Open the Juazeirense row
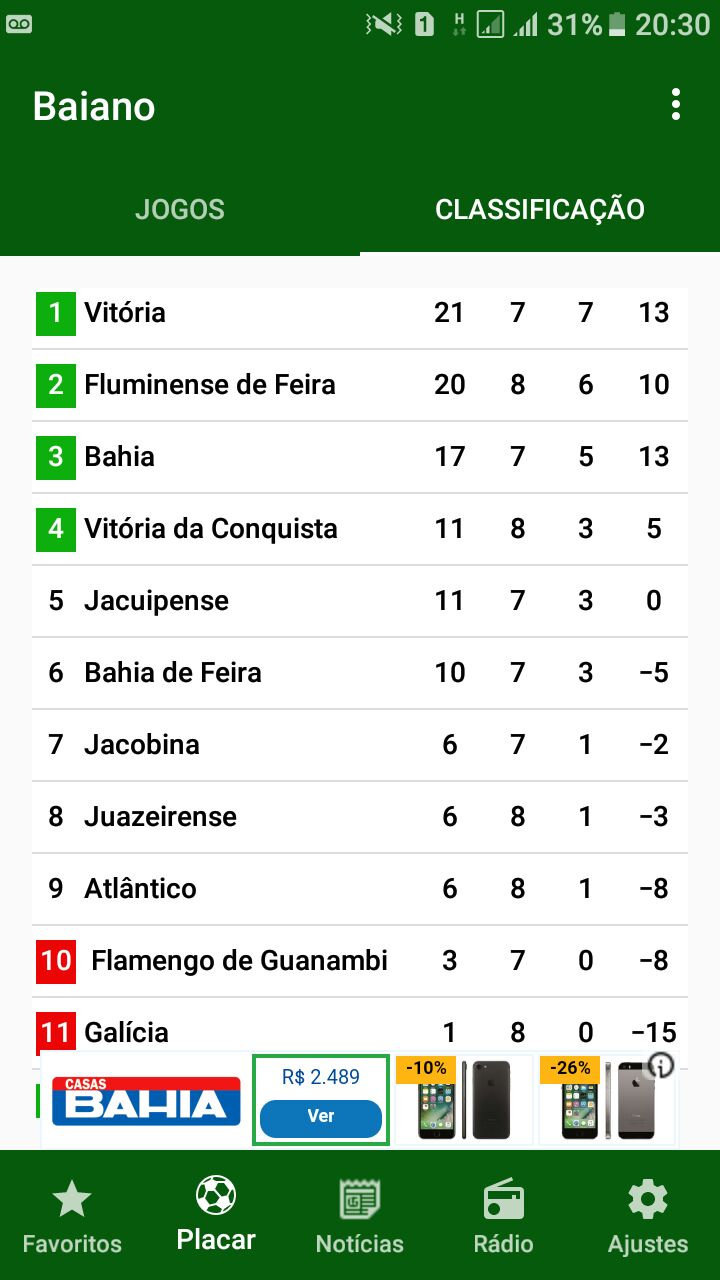This screenshot has height=1280, width=720. tap(360, 817)
